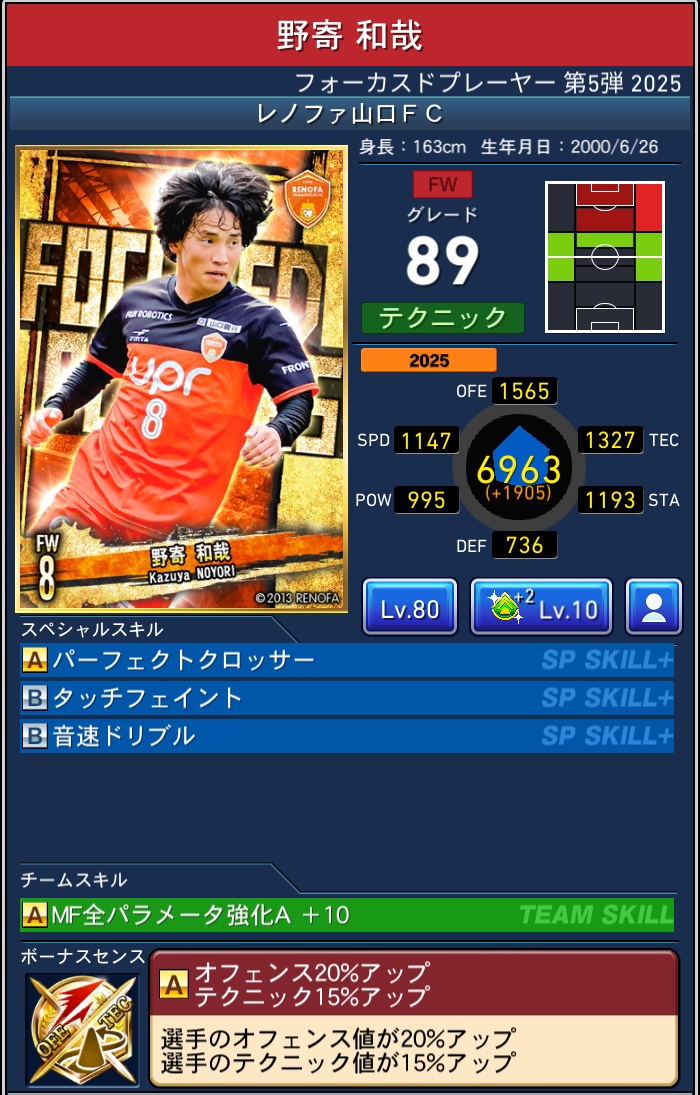Open the Lv.10 +2 awakening button

541,607
